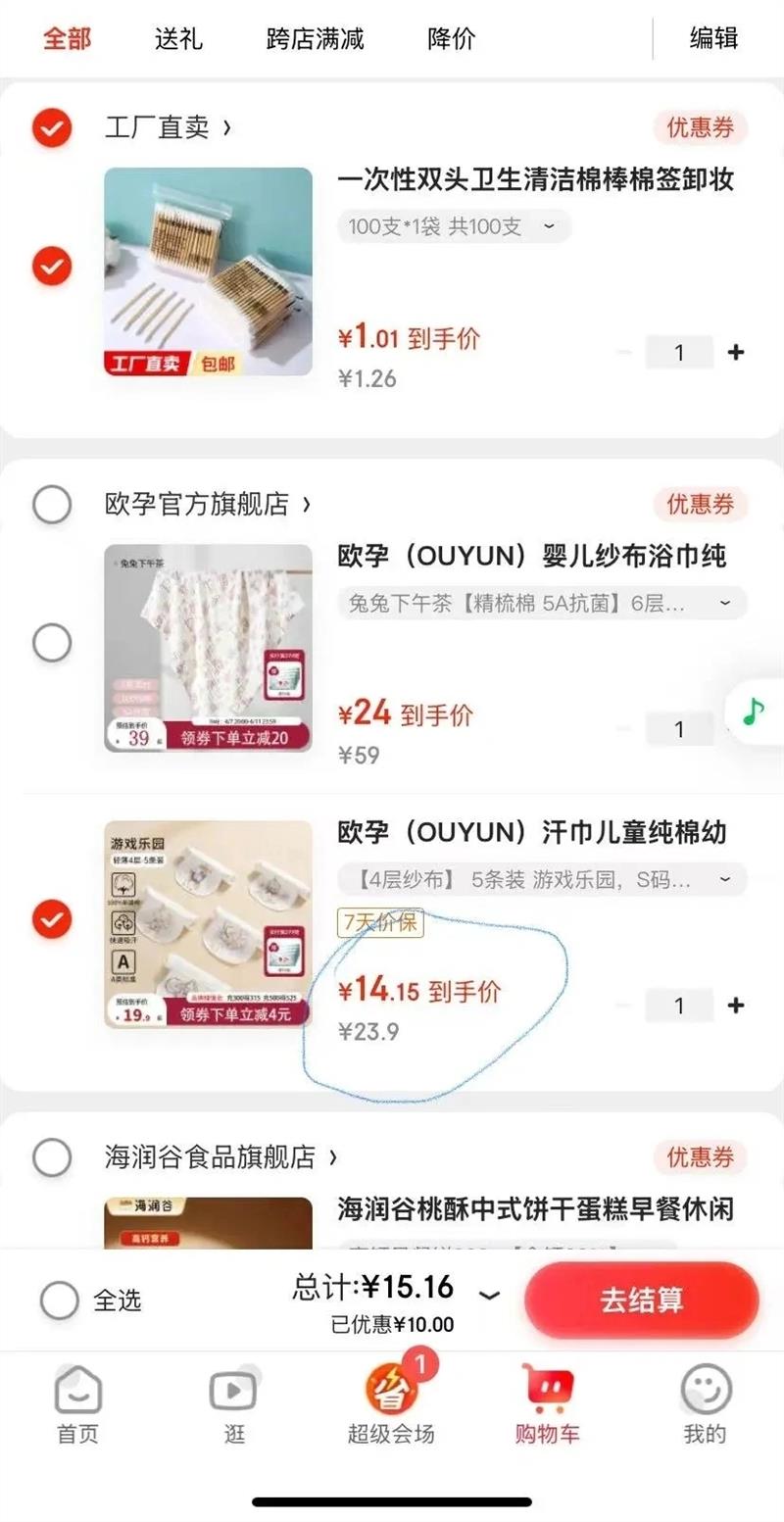
Task: Claim the 优惠券 coupon for 欧孕官方旗舰店
Action: tap(700, 504)
